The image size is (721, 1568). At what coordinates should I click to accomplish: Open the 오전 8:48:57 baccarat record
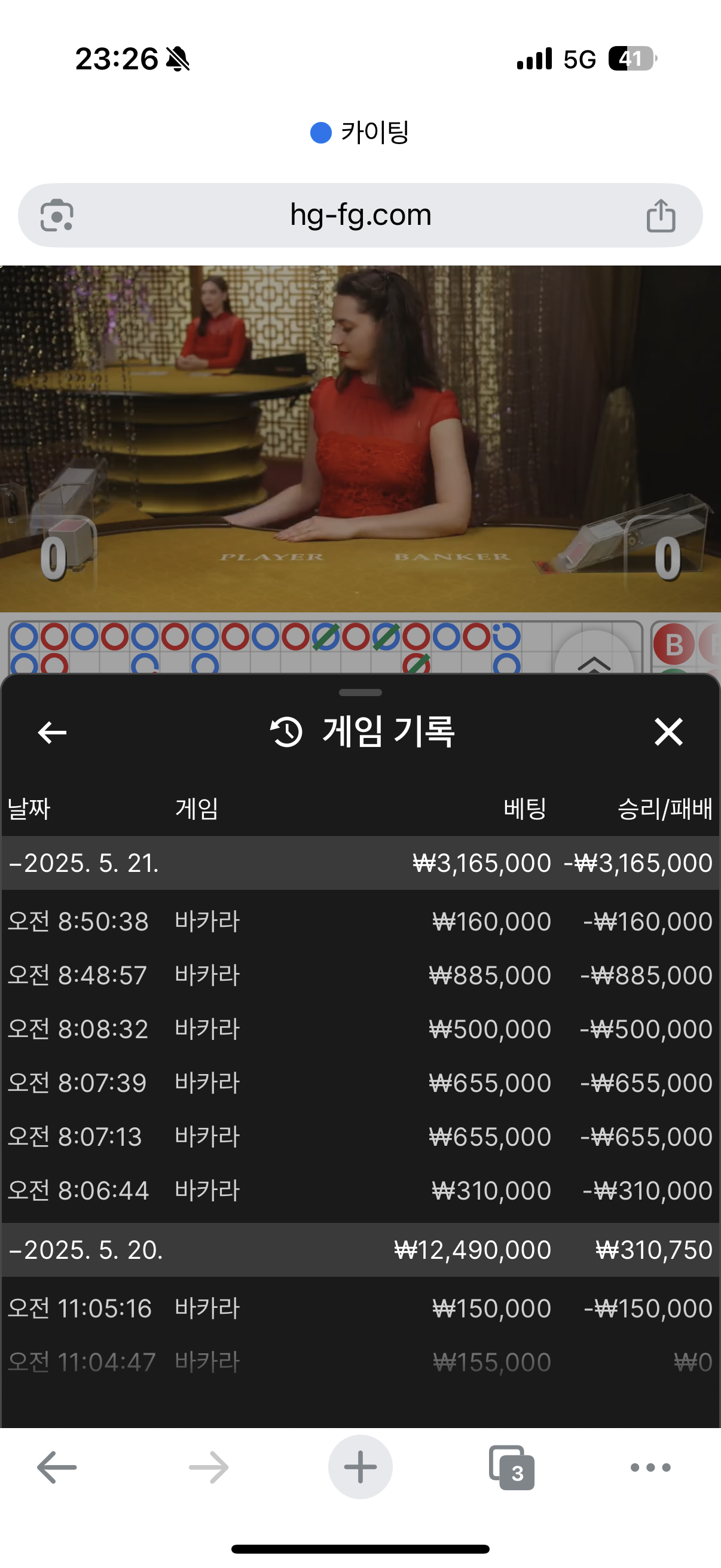coord(360,975)
